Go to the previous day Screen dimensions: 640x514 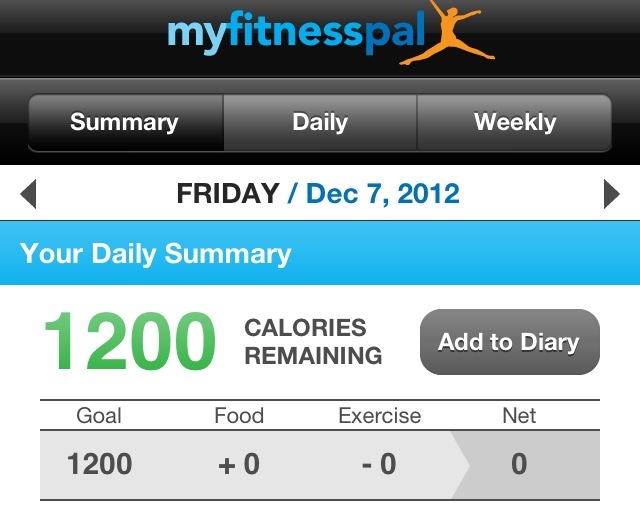28,193
